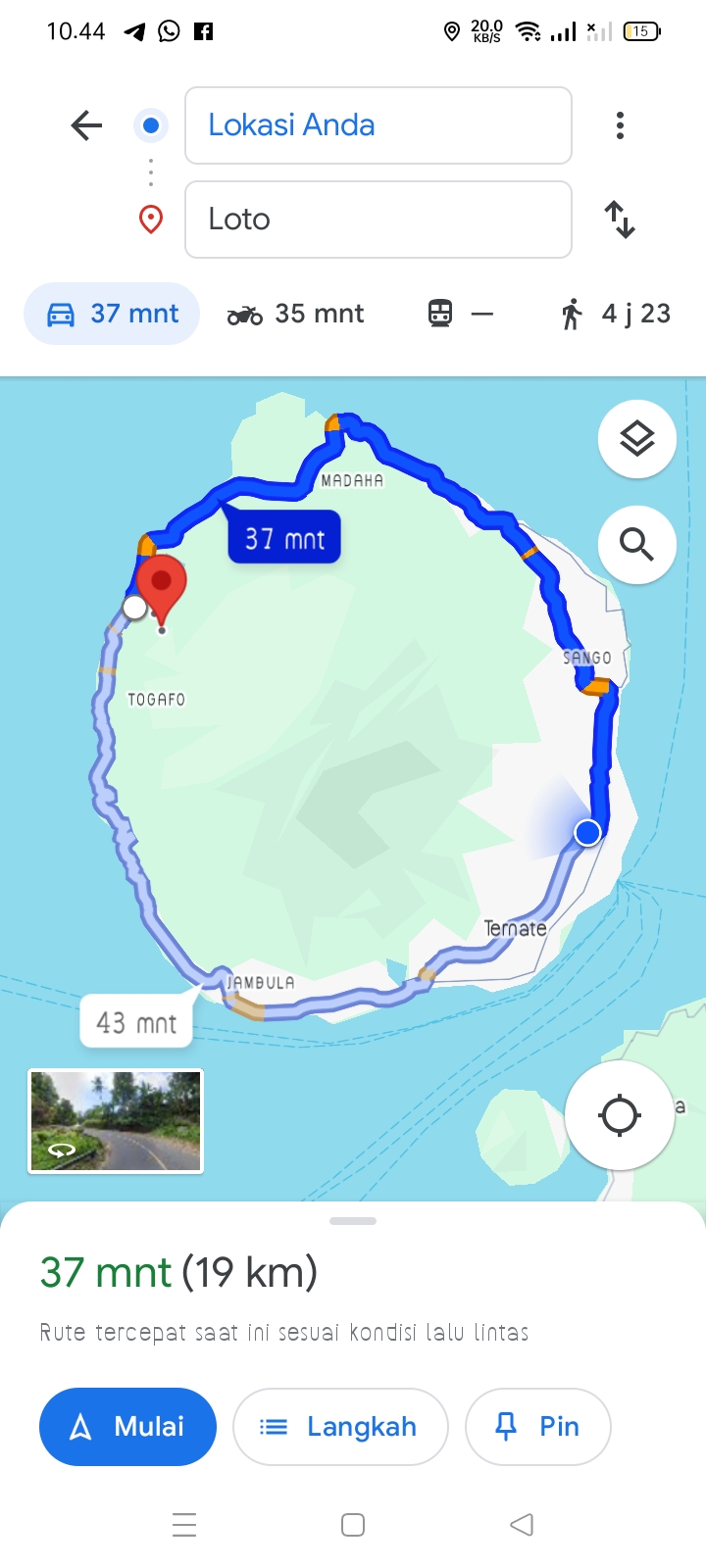Switch to public transit mode

pyautogui.click(x=460, y=314)
